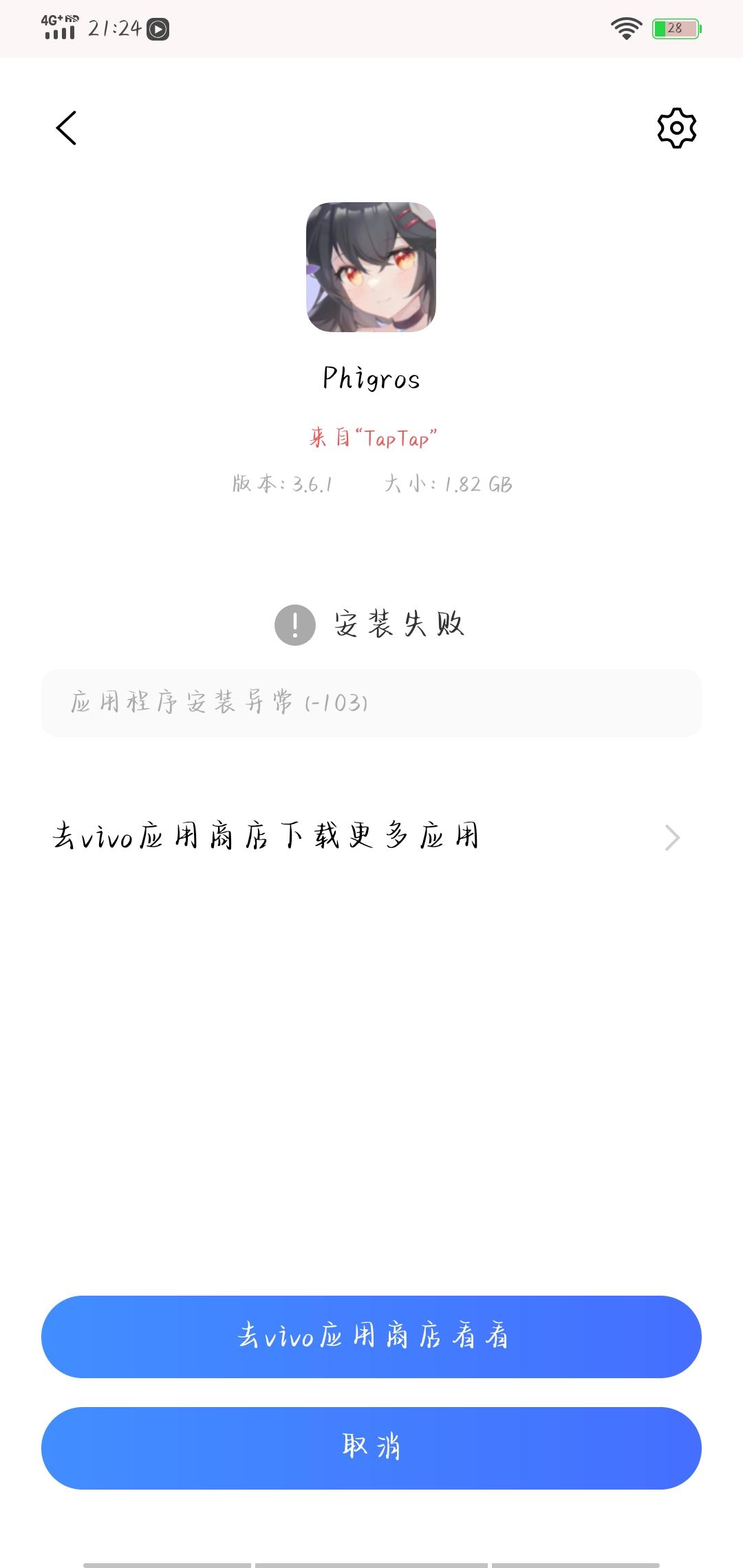The height and width of the screenshot is (1568, 743).
Task: Tap the Wi-Fi status icon
Action: (x=625, y=28)
